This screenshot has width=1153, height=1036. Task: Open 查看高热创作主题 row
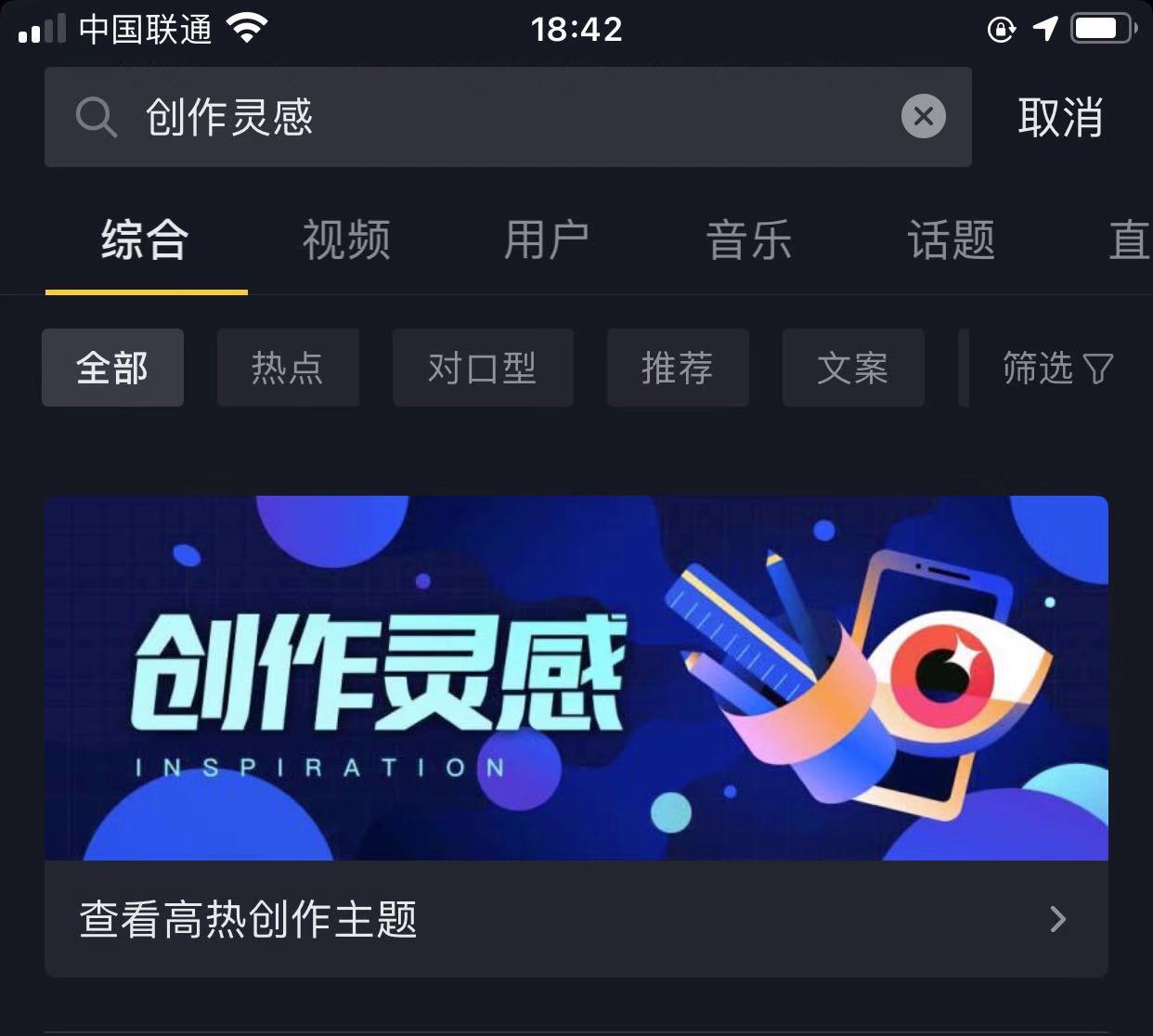tap(576, 919)
